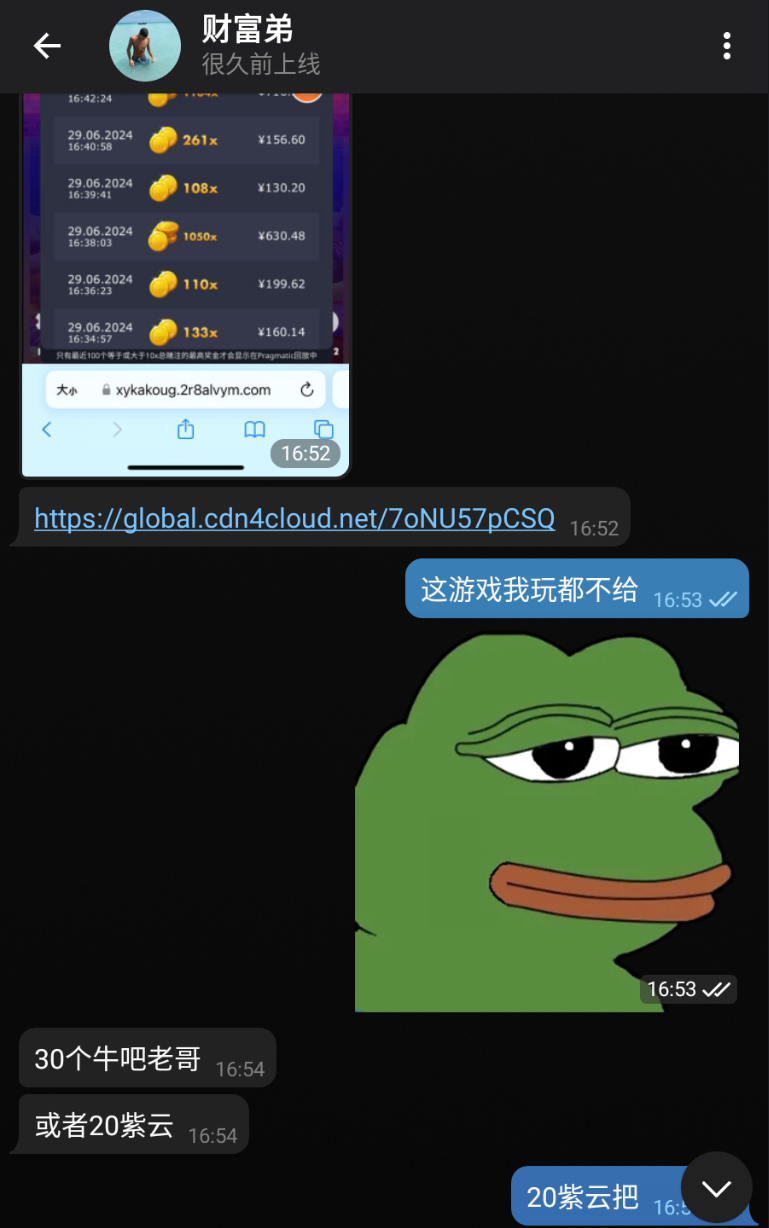Screen dimensions: 769x1228
Task: Jump to the latest message with the down arrow
Action: coord(716,1188)
